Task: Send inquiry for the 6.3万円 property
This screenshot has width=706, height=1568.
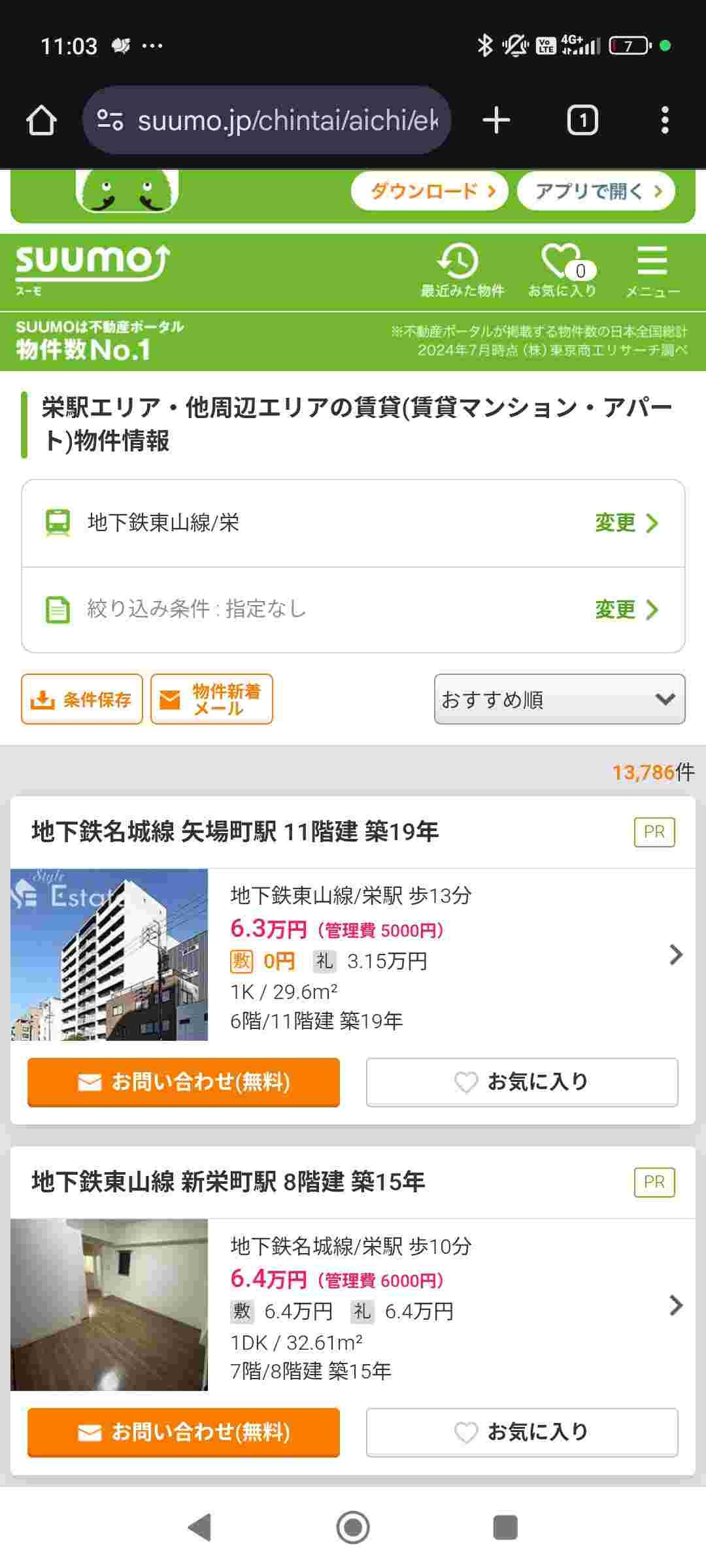Action: (x=184, y=1082)
